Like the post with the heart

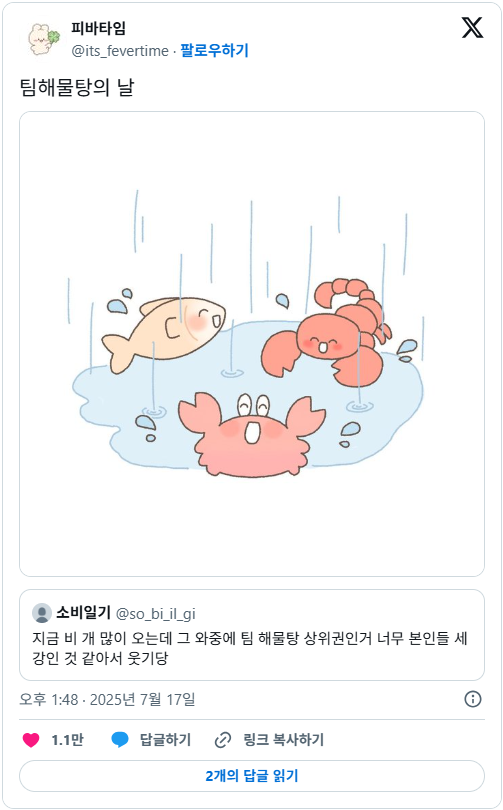53,740
